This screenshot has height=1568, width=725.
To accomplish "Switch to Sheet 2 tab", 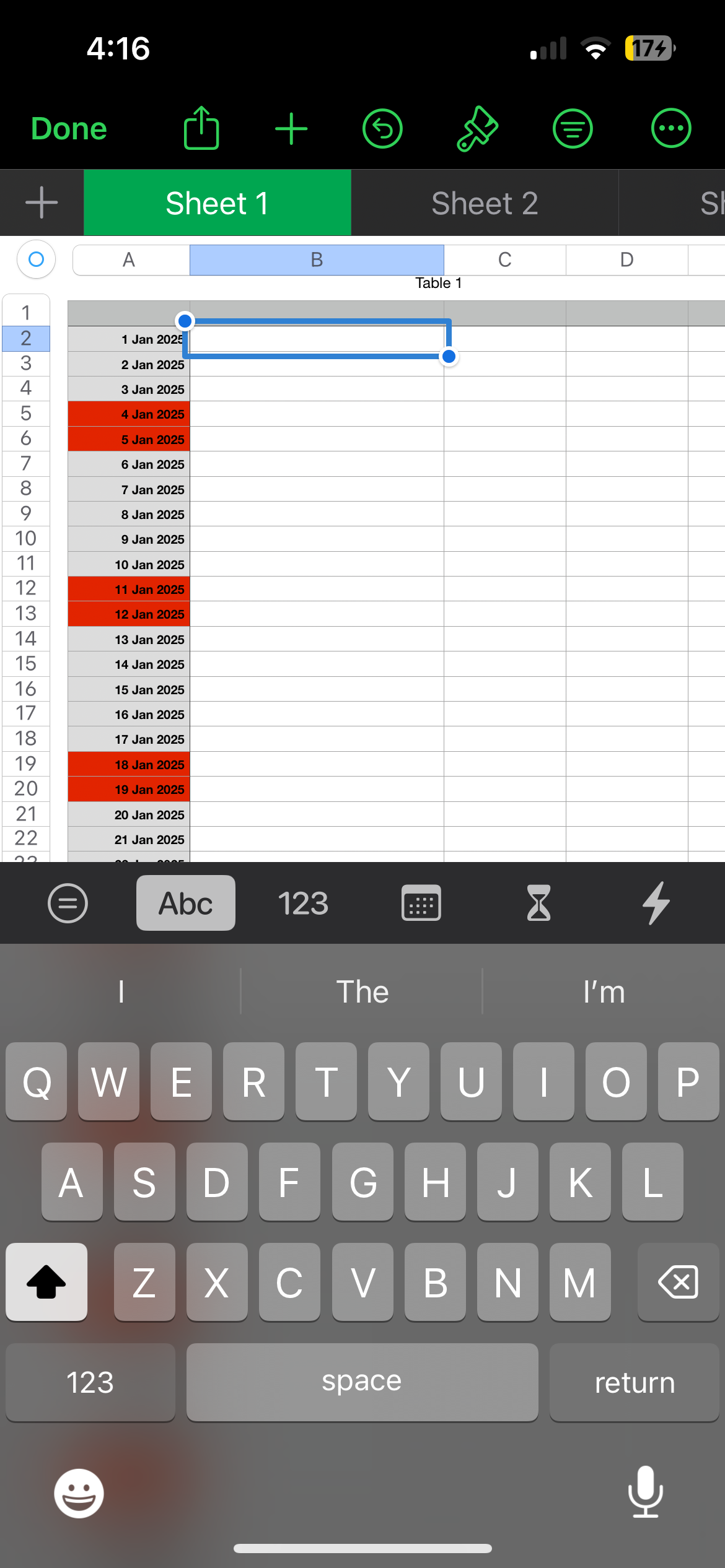I will (485, 203).
